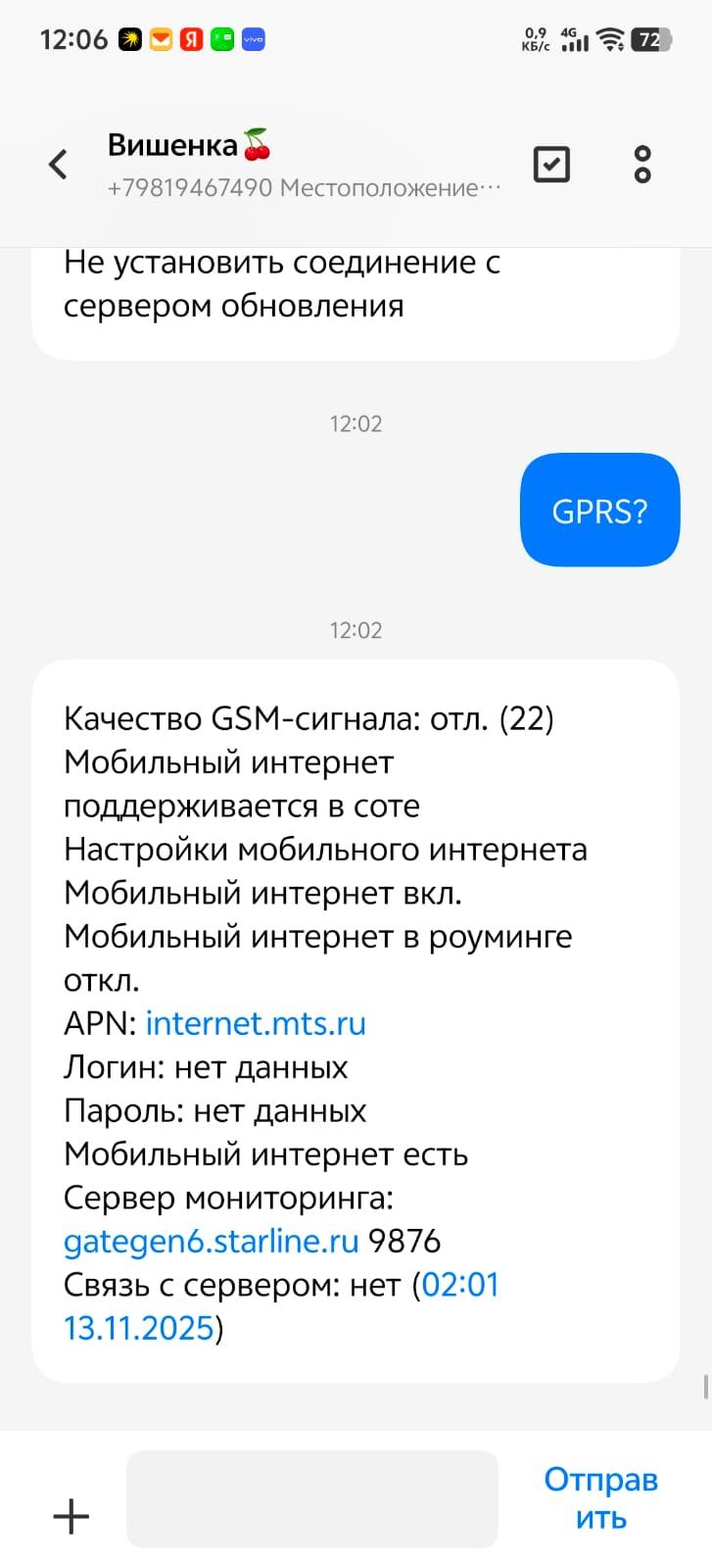Go back from the Вишенка conversation
Screen dimensions: 712x1568
point(59,164)
